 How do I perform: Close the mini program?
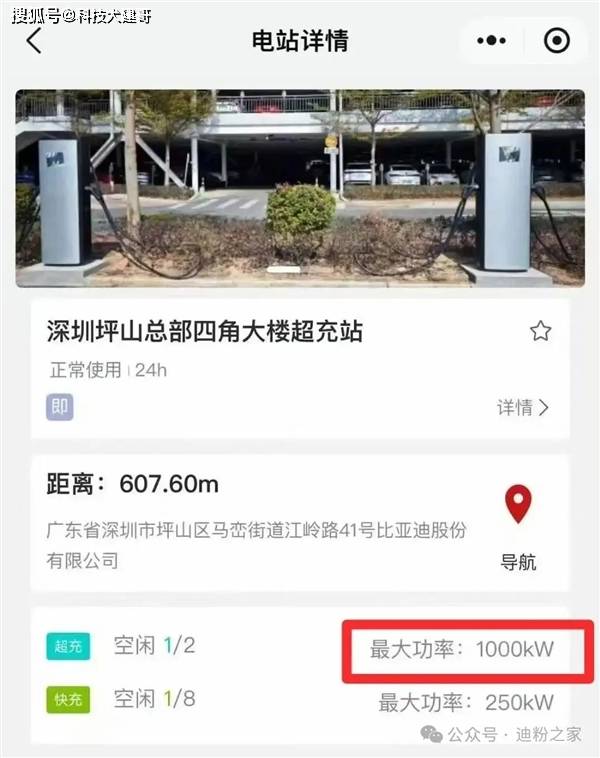click(556, 41)
